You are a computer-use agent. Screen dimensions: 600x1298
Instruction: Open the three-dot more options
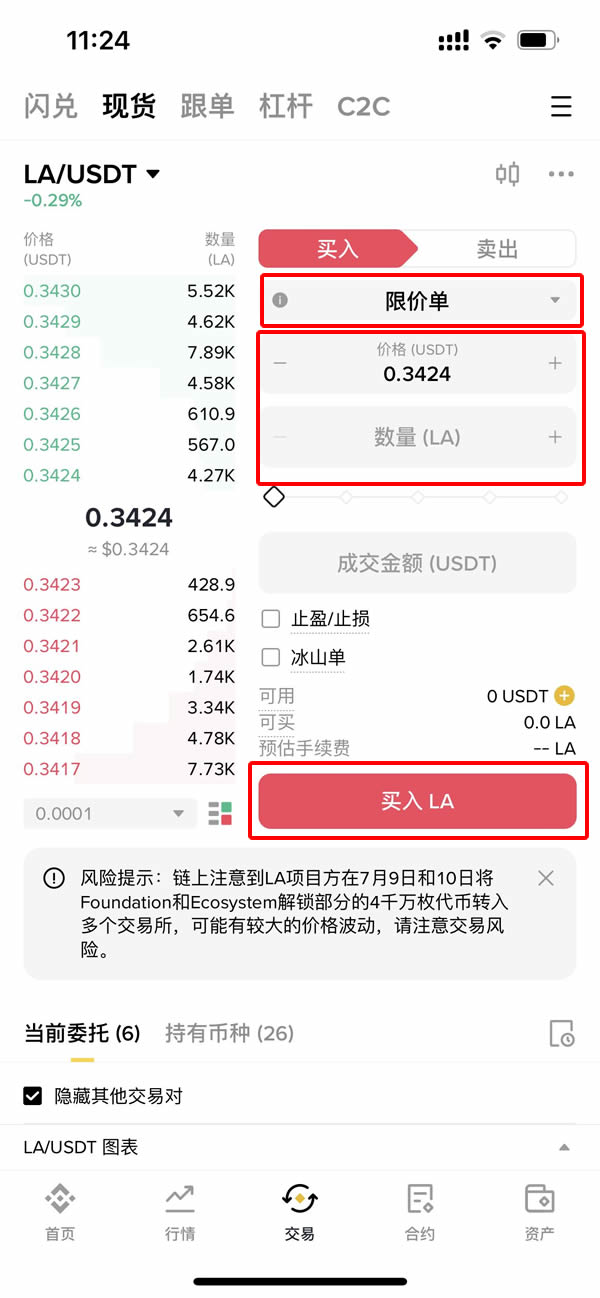pyautogui.click(x=561, y=174)
